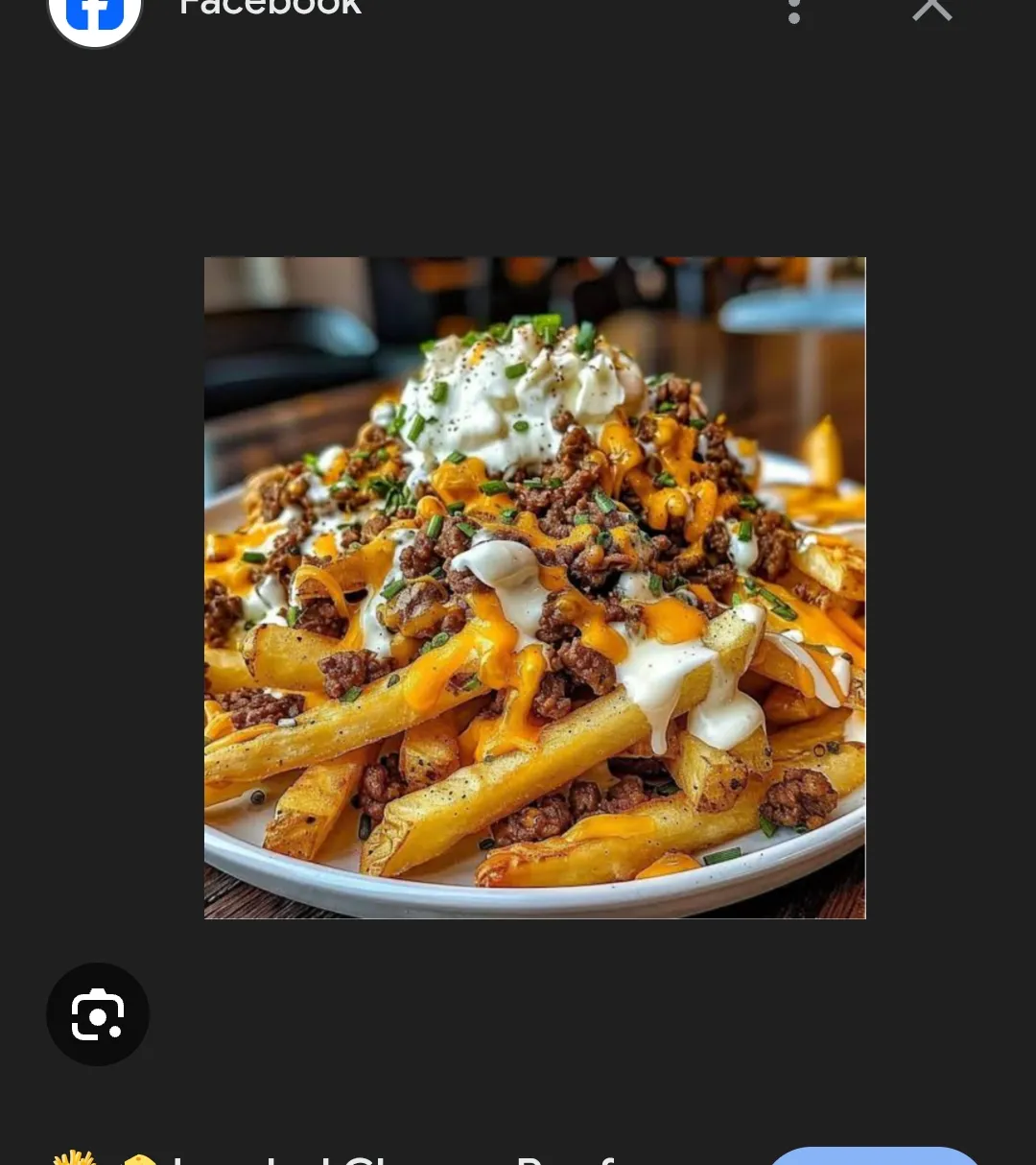Open the Facebook source page

tap(271, 9)
